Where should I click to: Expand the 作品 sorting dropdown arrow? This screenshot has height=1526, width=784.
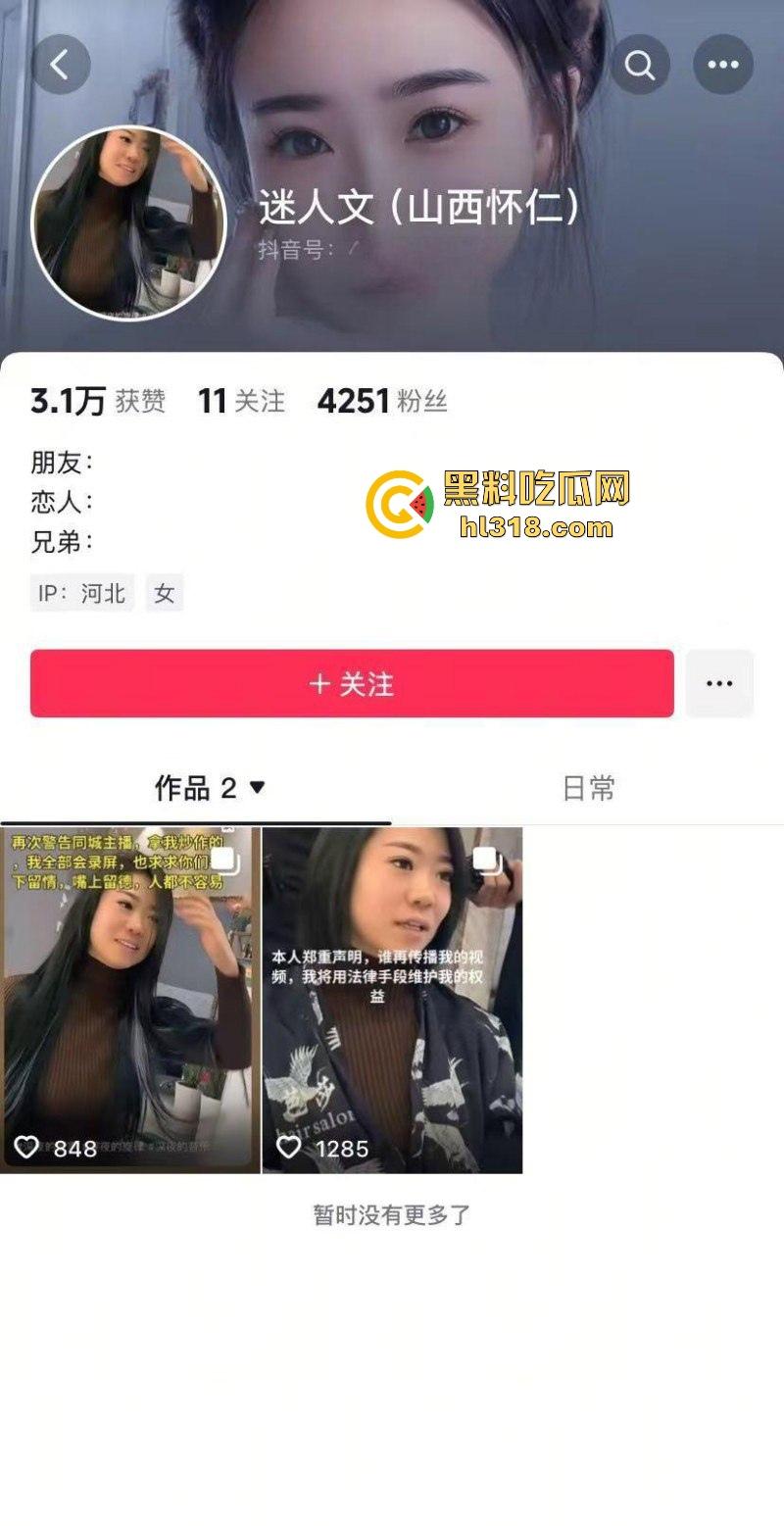pyautogui.click(x=256, y=786)
